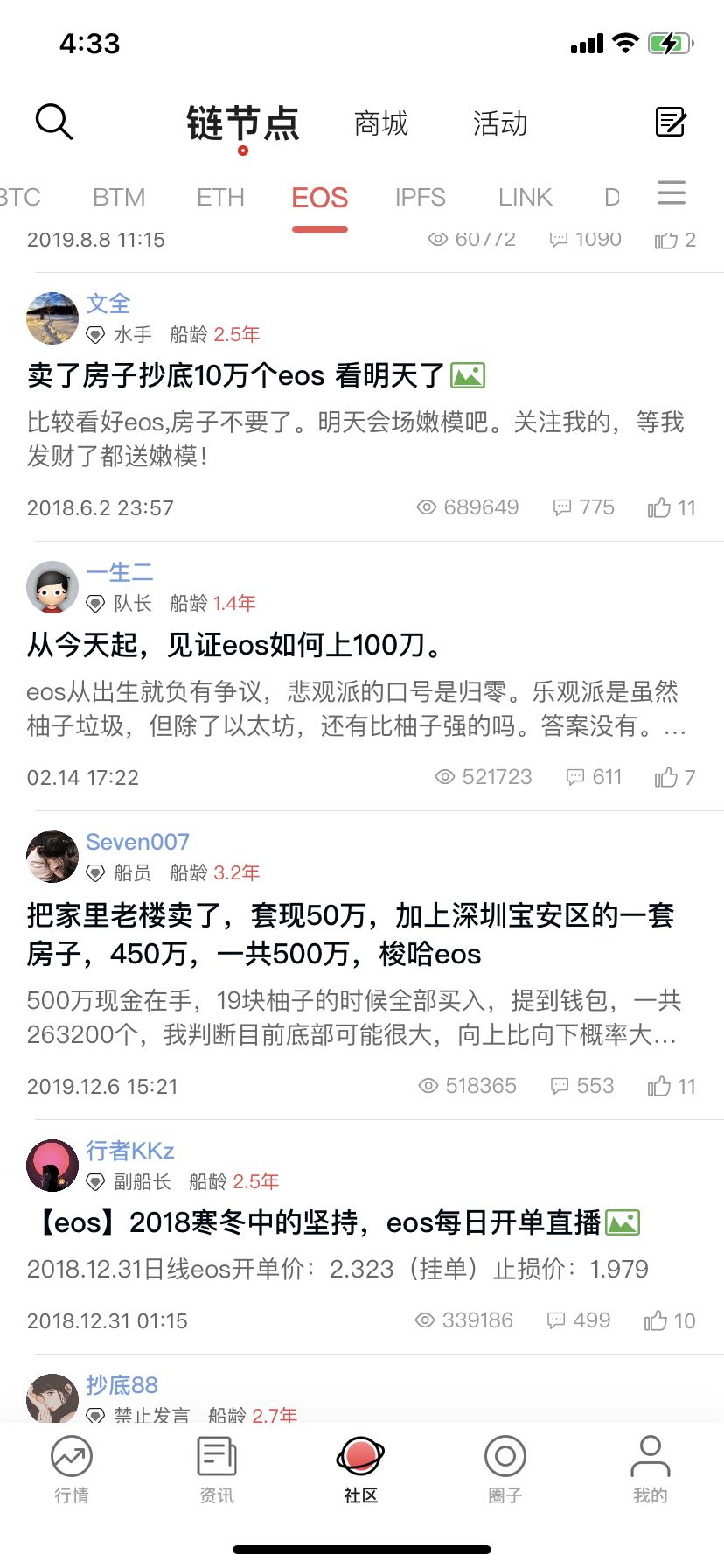The width and height of the screenshot is (724, 1568).
Task: Like the post by 一生二
Action: pos(674,777)
